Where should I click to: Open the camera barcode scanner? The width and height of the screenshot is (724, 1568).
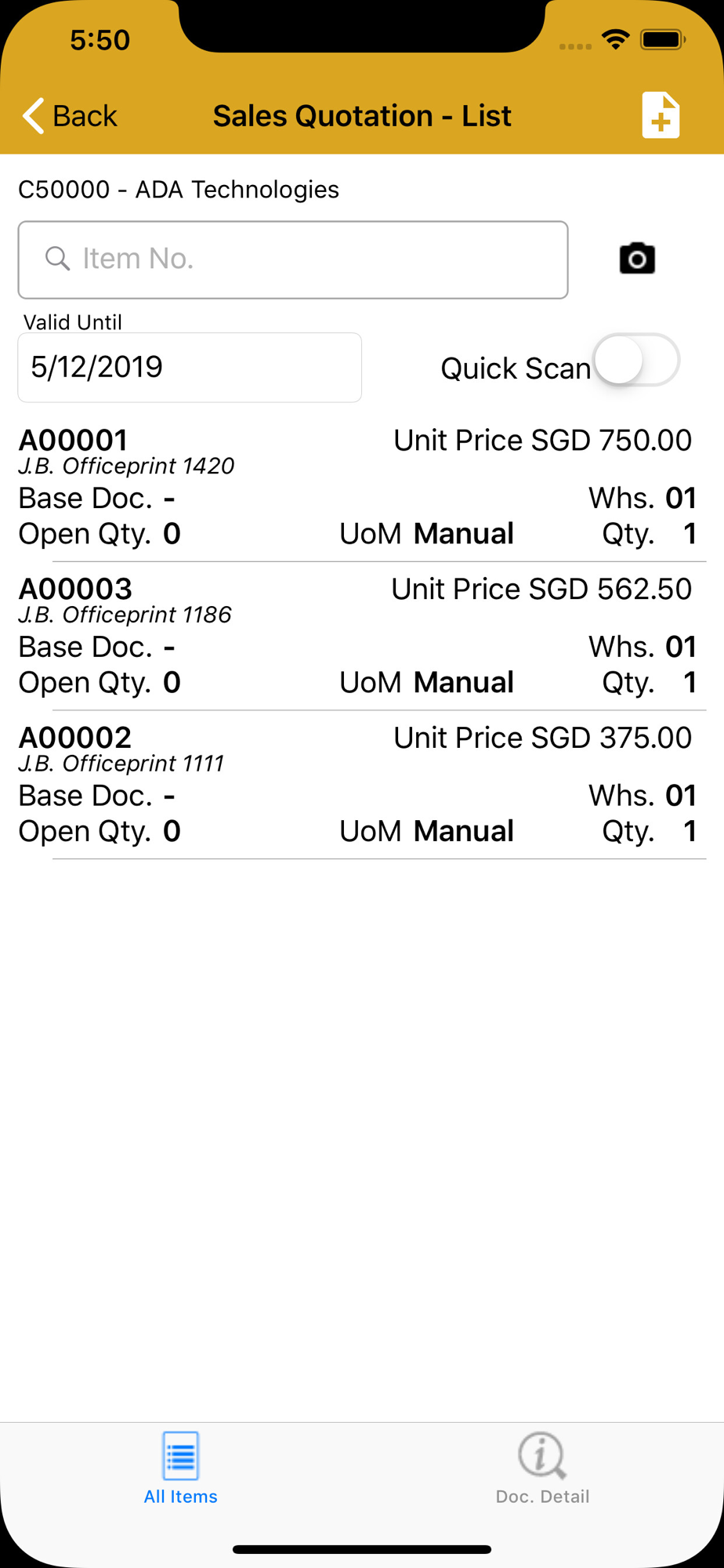(637, 259)
